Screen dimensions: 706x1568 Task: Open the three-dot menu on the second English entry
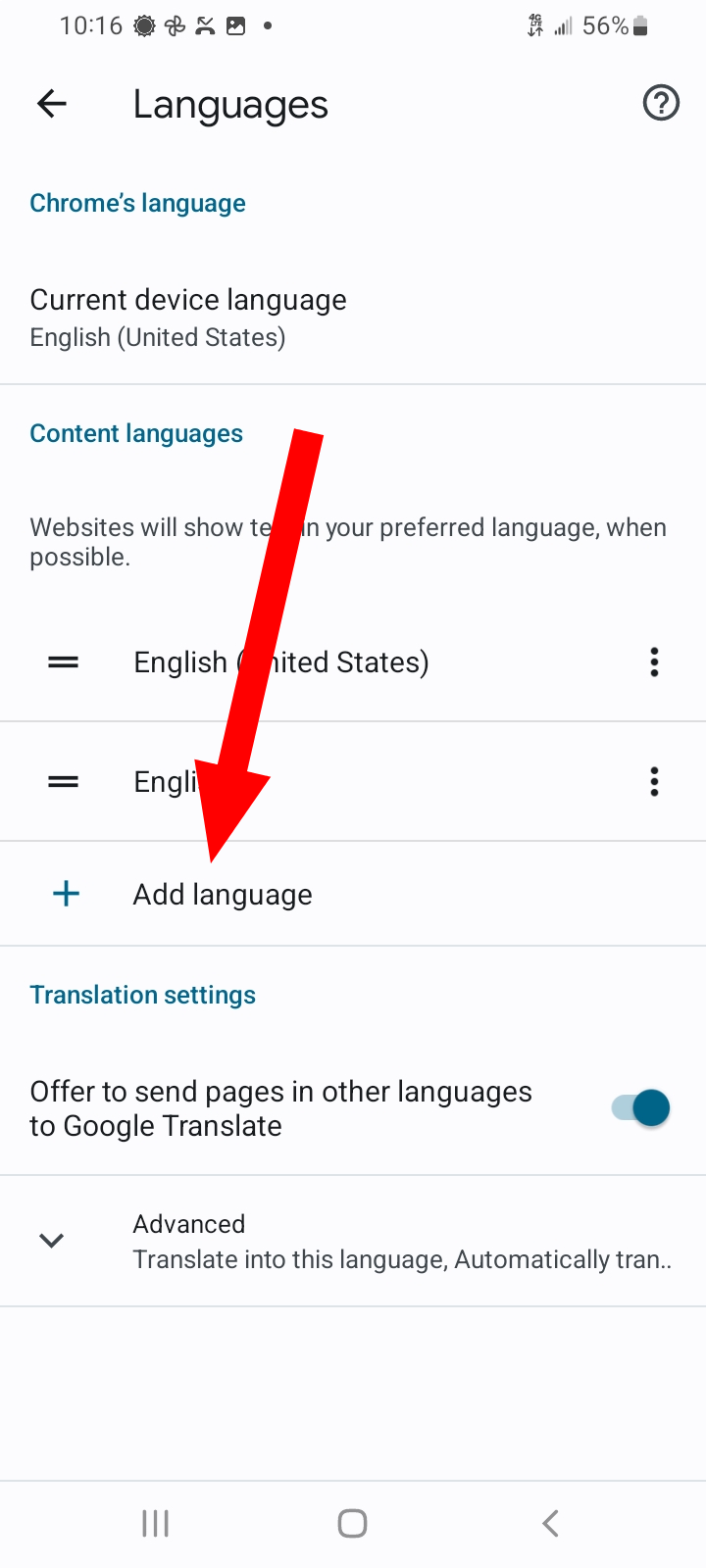(653, 781)
